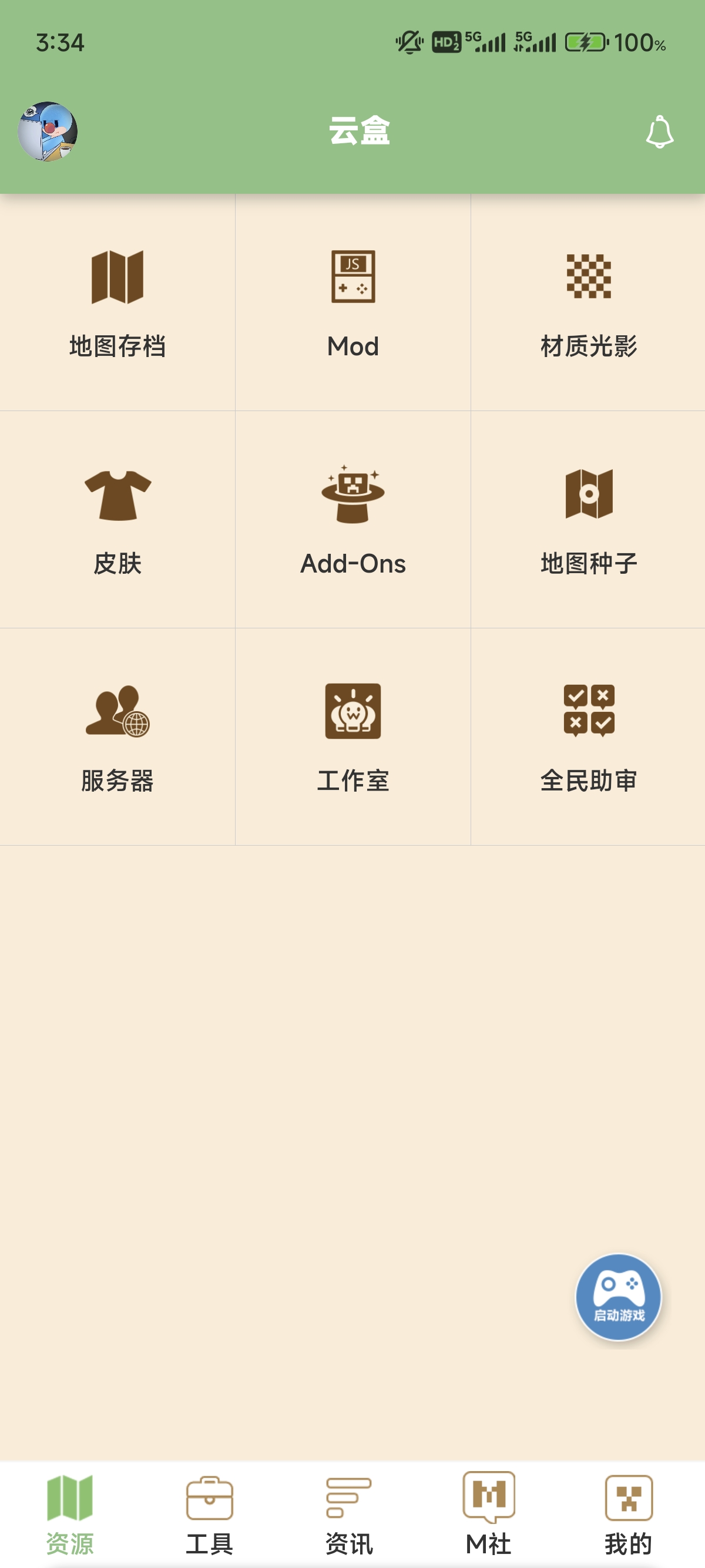This screenshot has height=1568, width=705.
Task: Launch the game with the 启动游戏 button
Action: pyautogui.click(x=619, y=1297)
